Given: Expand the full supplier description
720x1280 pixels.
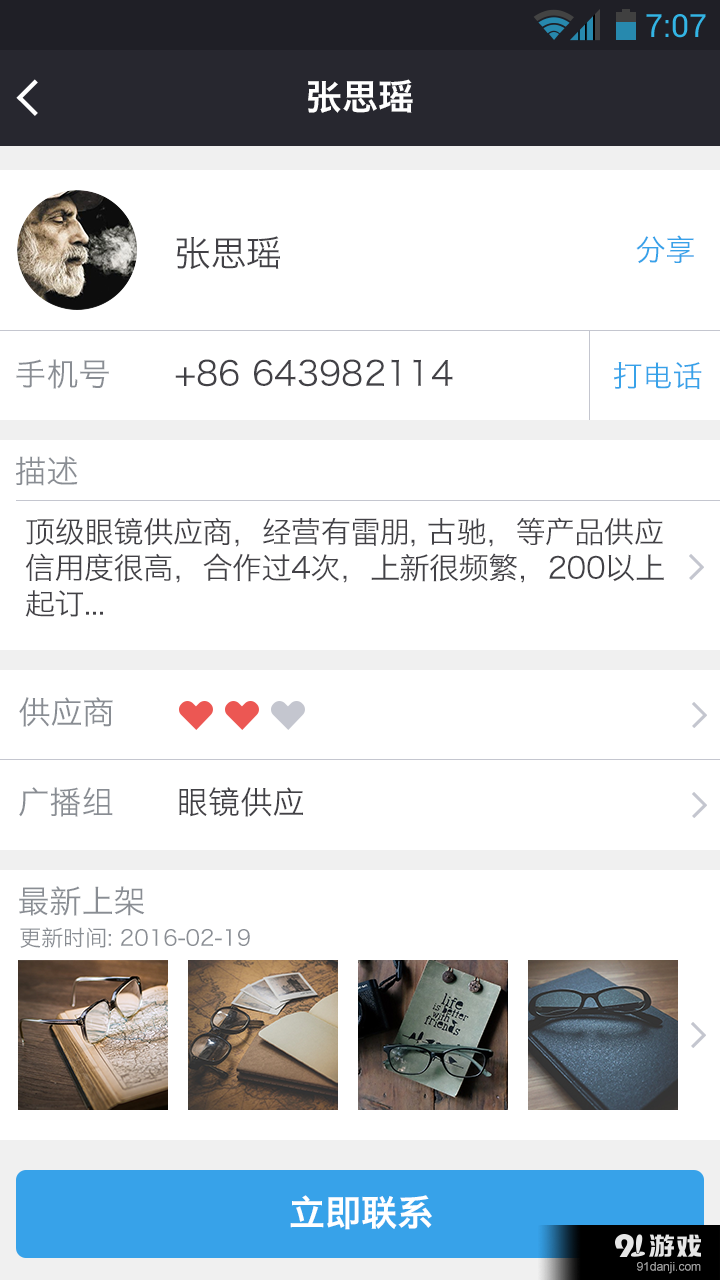Looking at the screenshot, I should [696, 567].
